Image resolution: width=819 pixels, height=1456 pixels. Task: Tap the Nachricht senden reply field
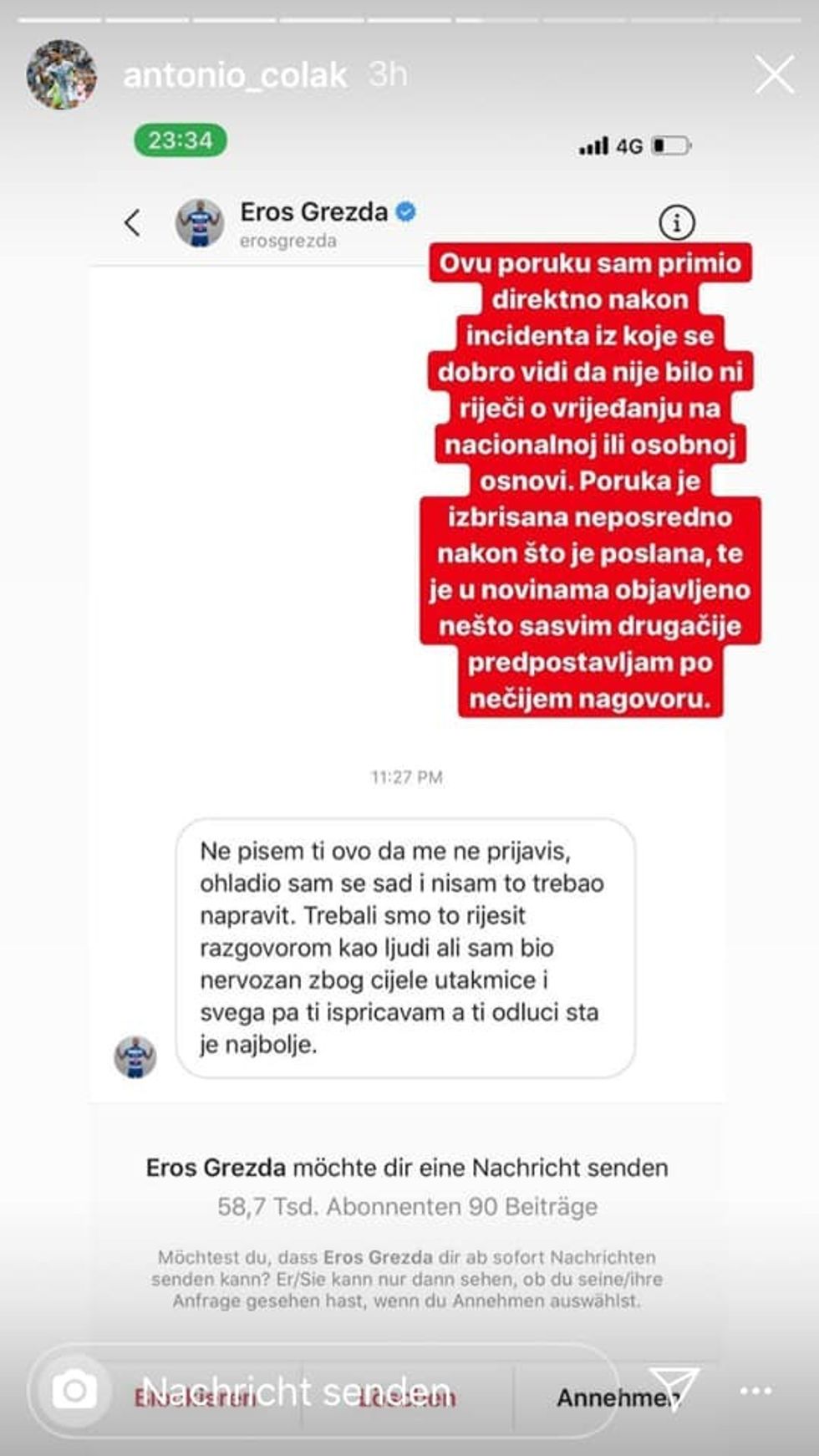(x=334, y=1392)
